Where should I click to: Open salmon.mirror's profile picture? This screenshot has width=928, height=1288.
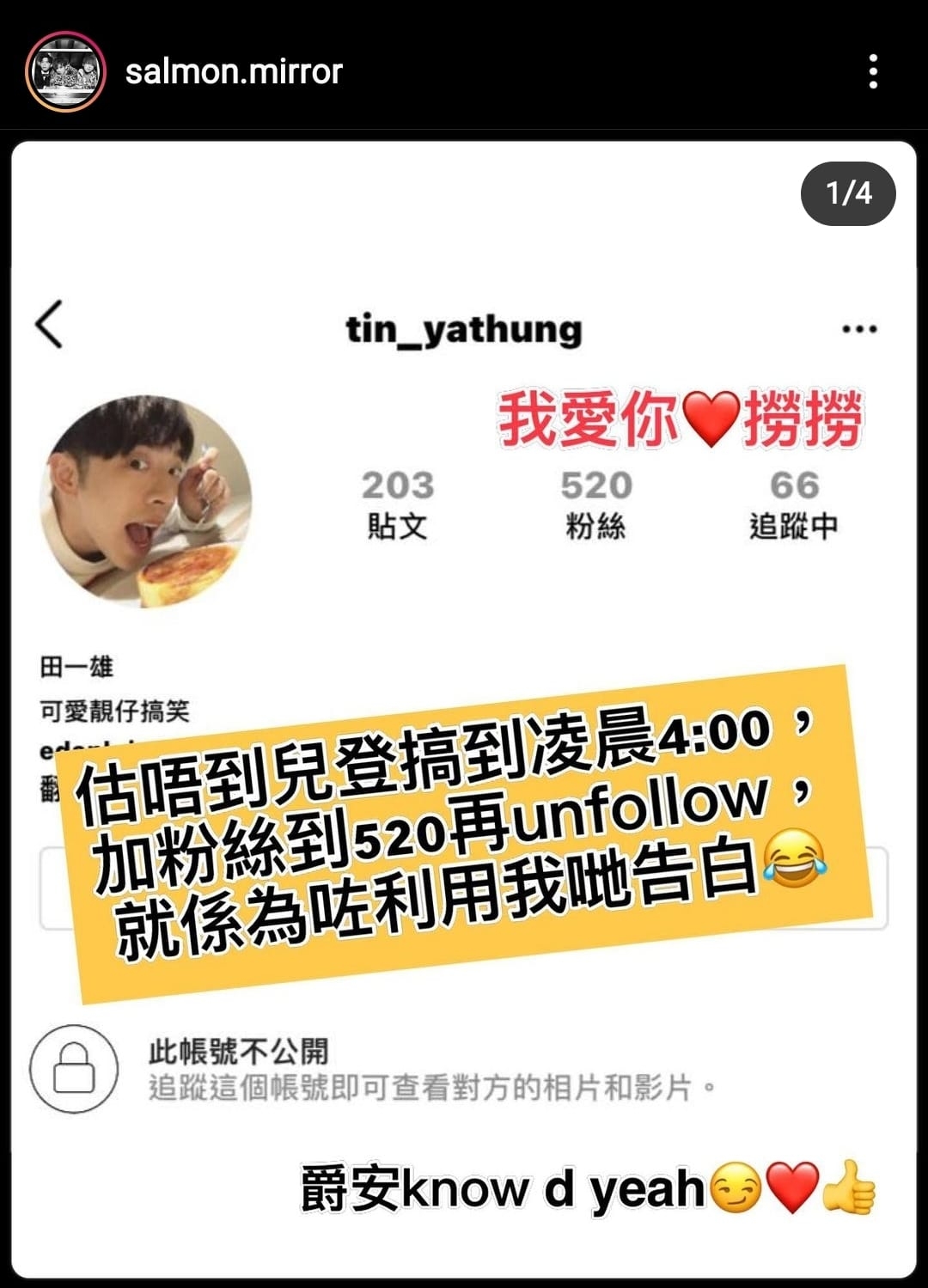[x=65, y=71]
